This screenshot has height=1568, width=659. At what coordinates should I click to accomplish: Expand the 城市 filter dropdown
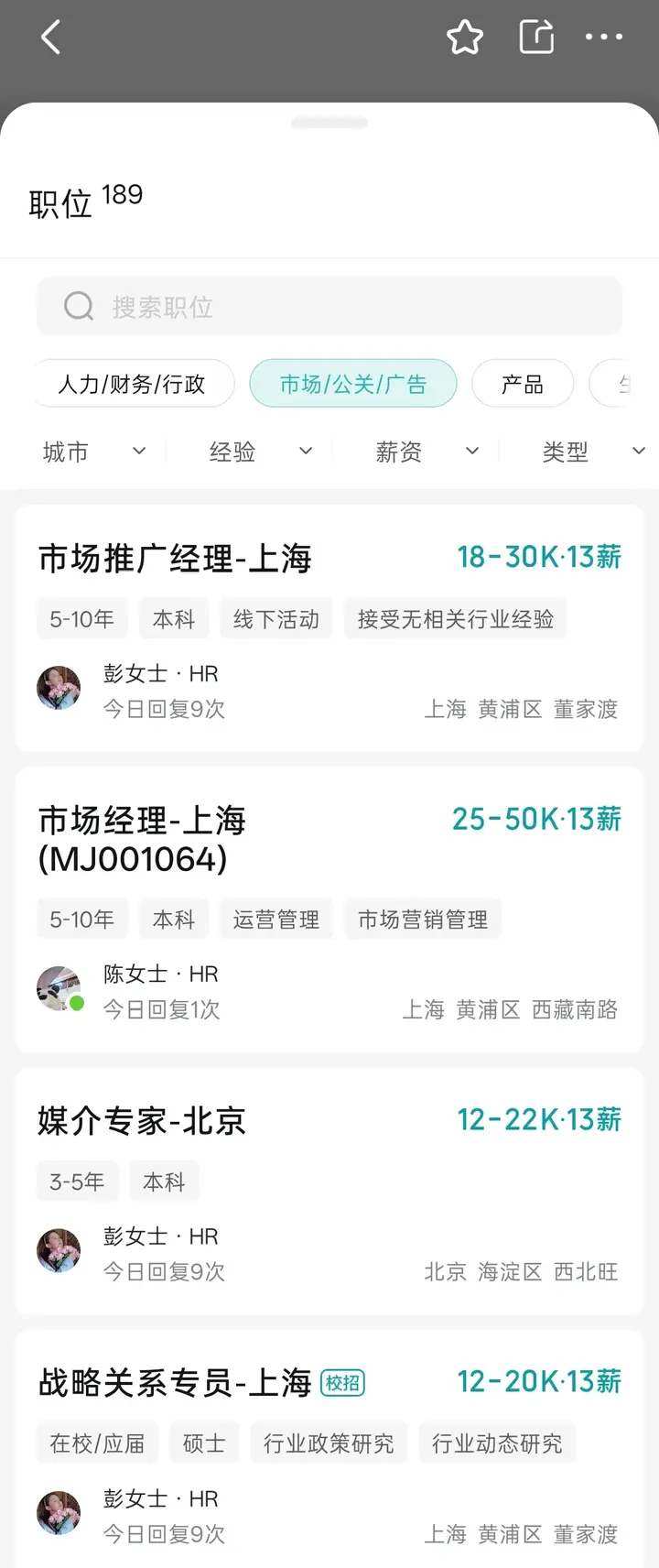click(94, 452)
